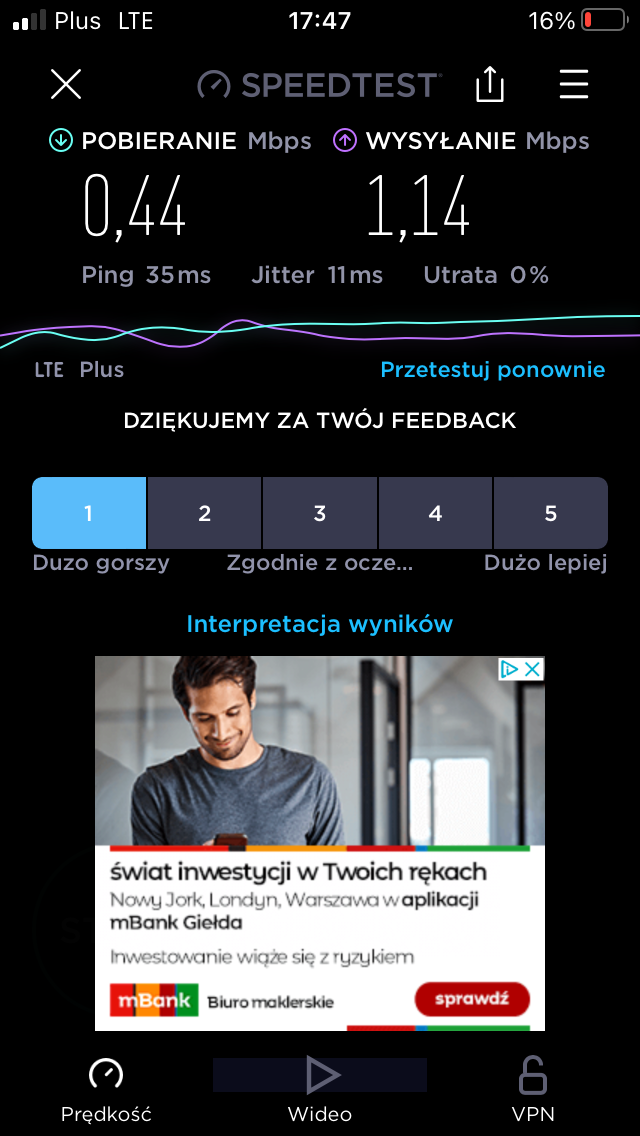640x1136 pixels.
Task: Give the top rating 5
Action: 551,513
